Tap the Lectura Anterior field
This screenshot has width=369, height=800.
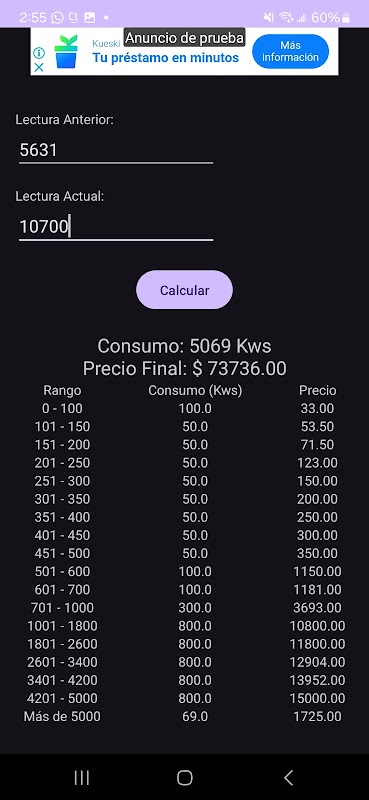(116, 151)
